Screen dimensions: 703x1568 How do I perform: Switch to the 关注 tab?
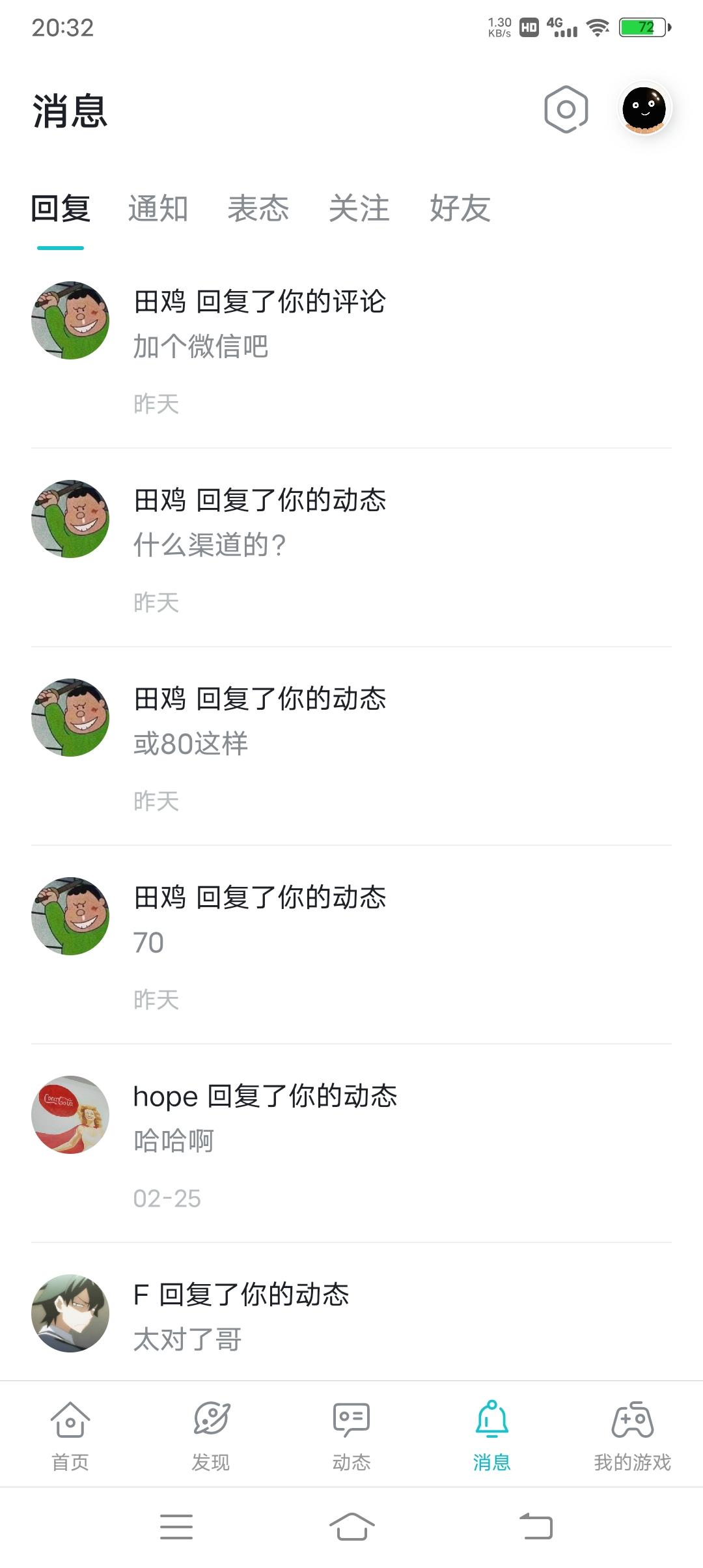[359, 210]
